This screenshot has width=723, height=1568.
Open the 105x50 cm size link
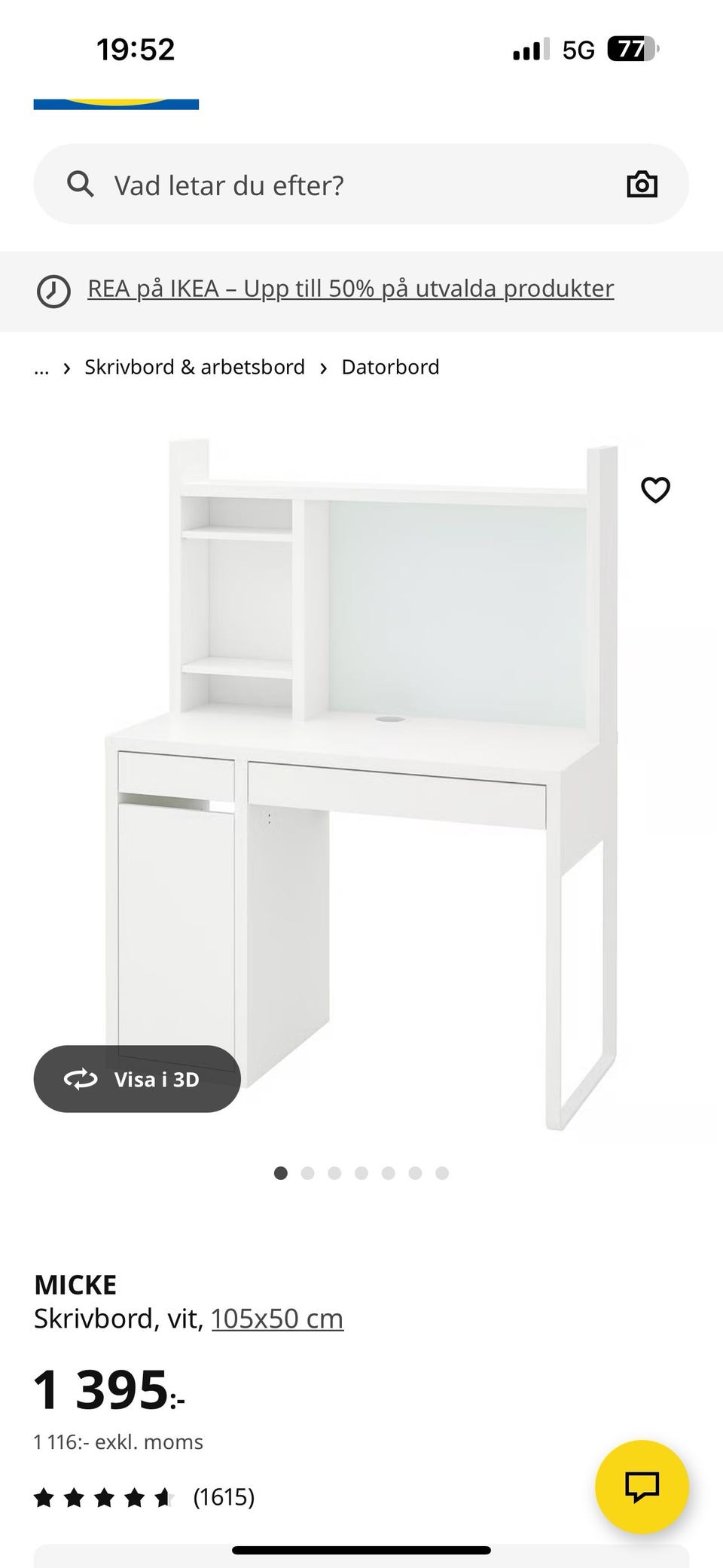click(x=277, y=1319)
